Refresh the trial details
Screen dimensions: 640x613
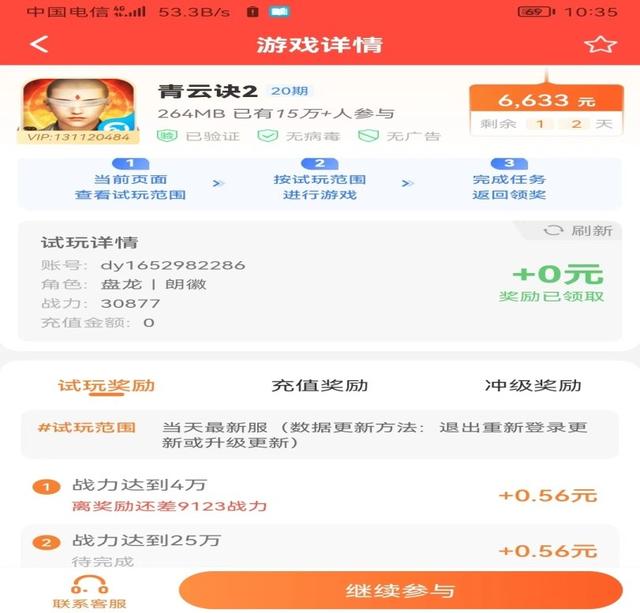coord(578,231)
